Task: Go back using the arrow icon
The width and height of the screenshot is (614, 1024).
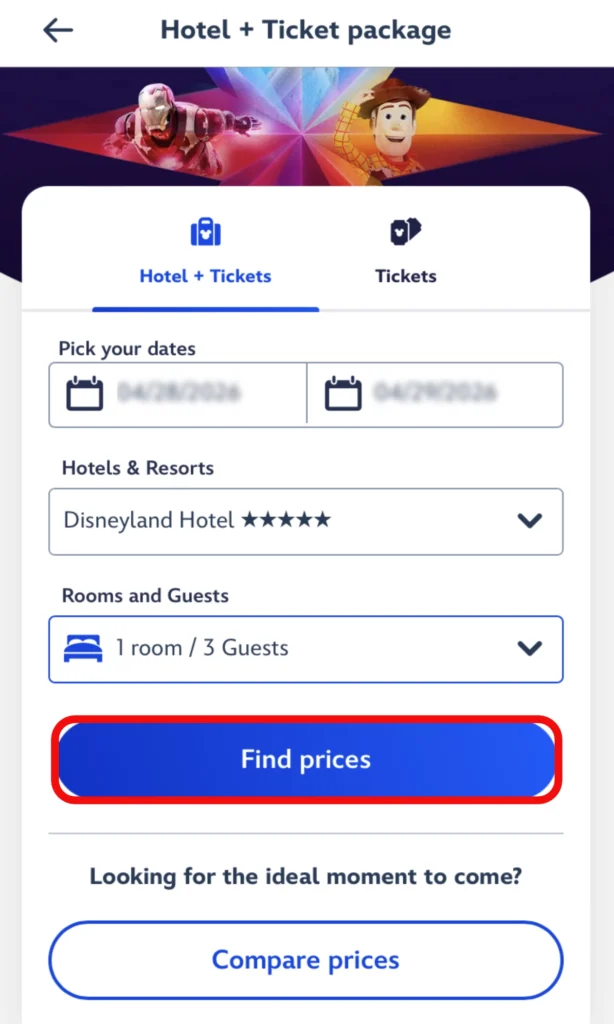Action: tap(58, 30)
